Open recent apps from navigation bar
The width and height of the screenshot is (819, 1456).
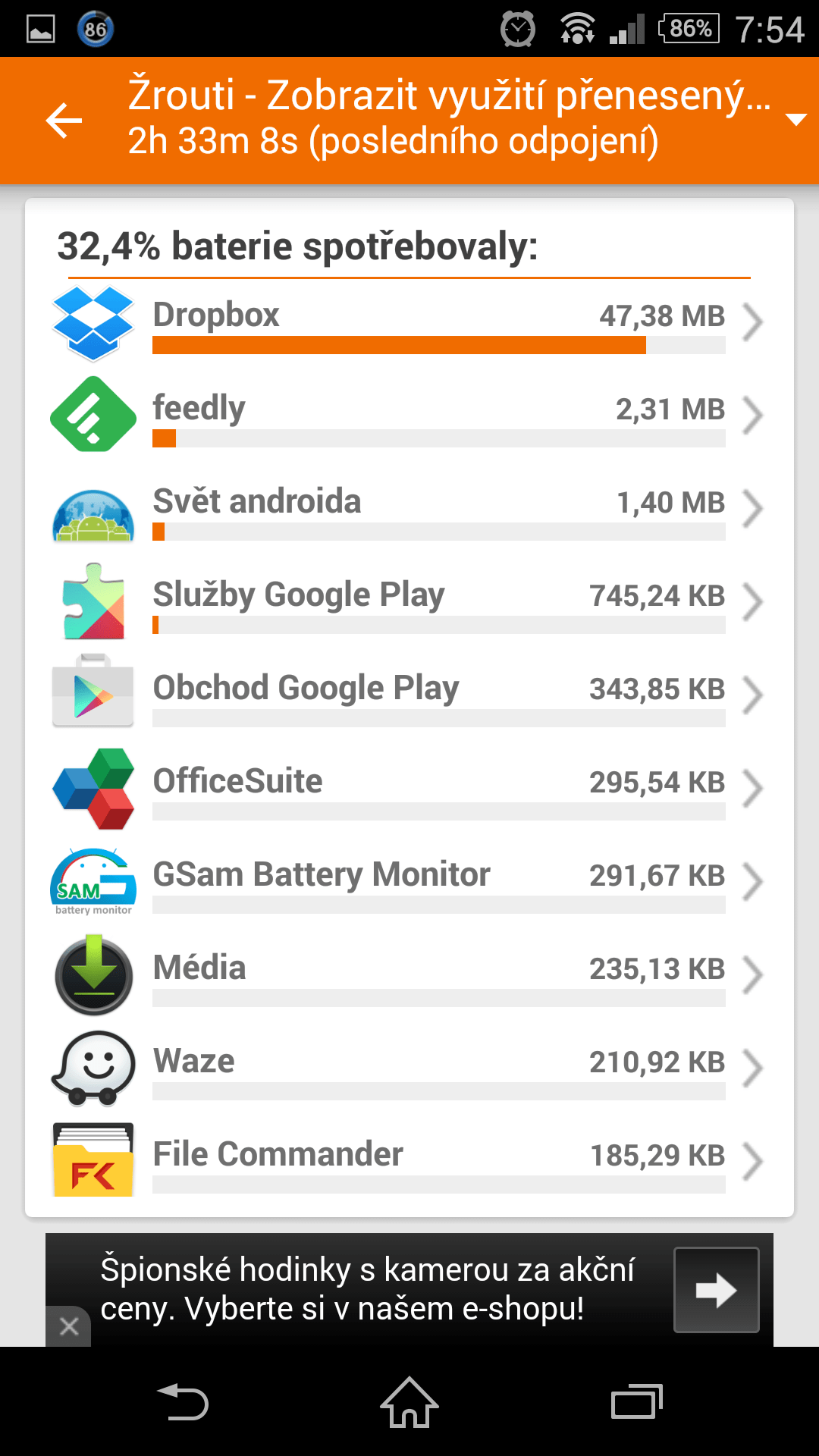coord(637,1402)
